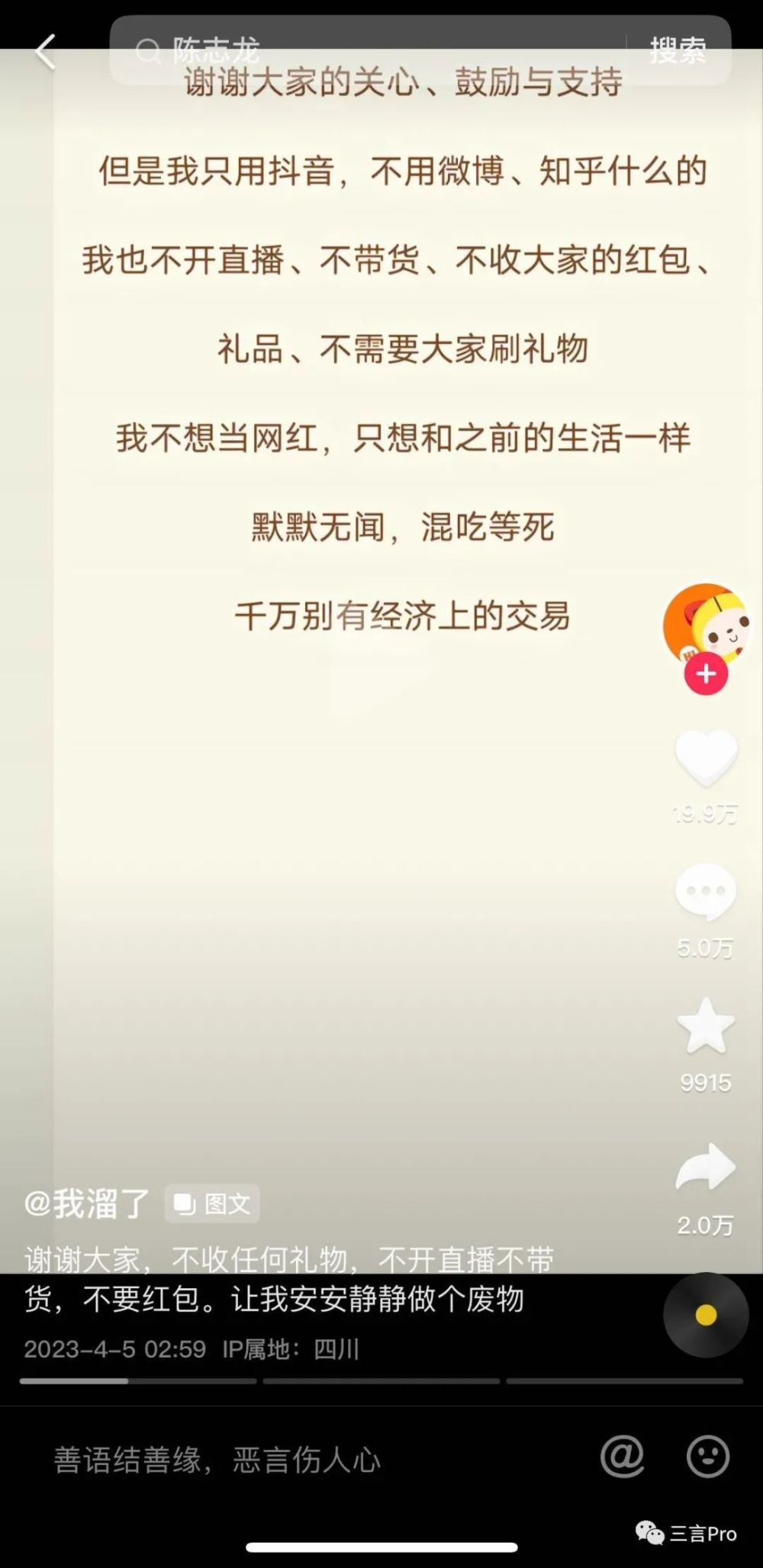Tap the 搜索 button

678,51
